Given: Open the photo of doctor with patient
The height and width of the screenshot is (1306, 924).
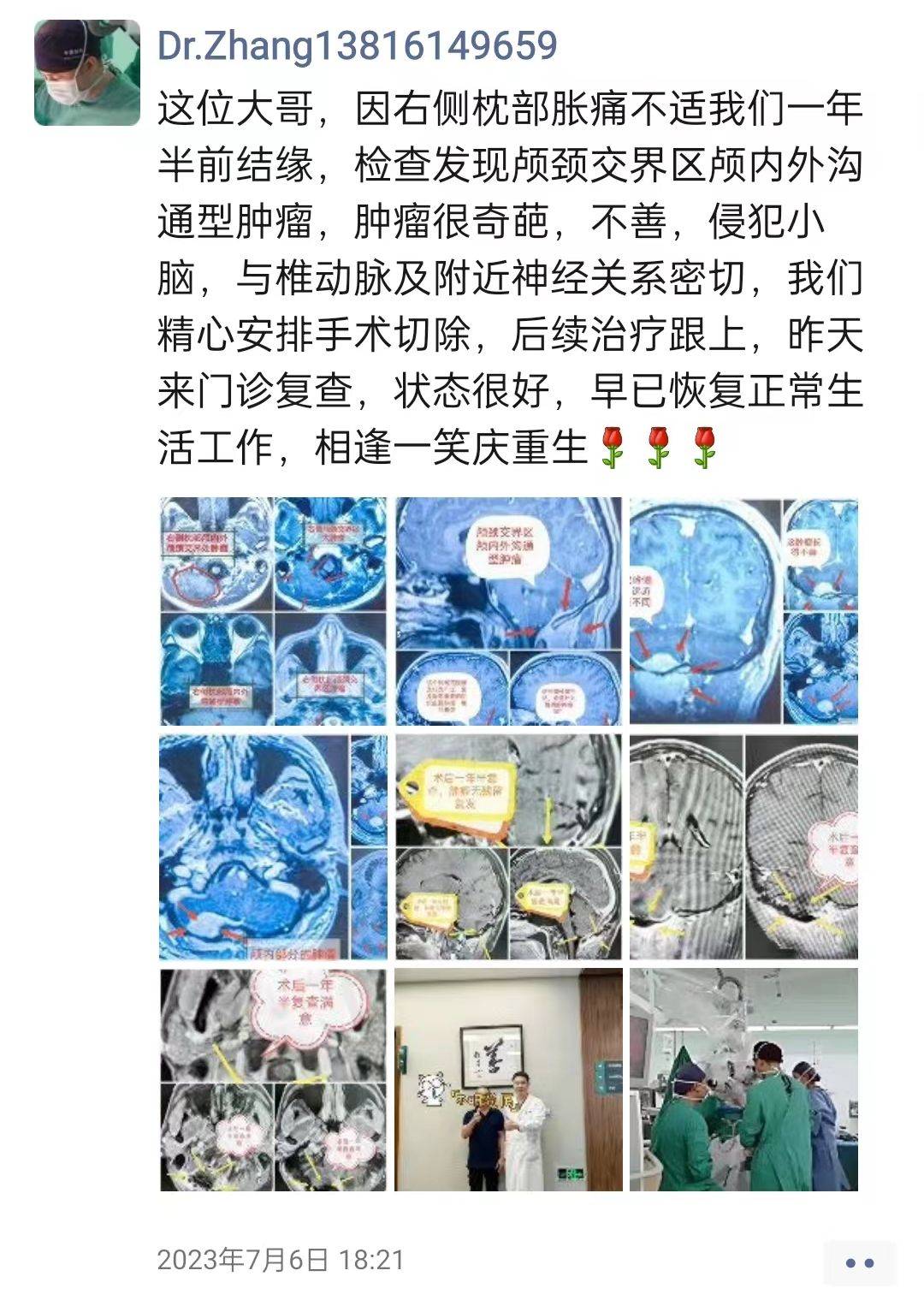Looking at the screenshot, I should [508, 1080].
